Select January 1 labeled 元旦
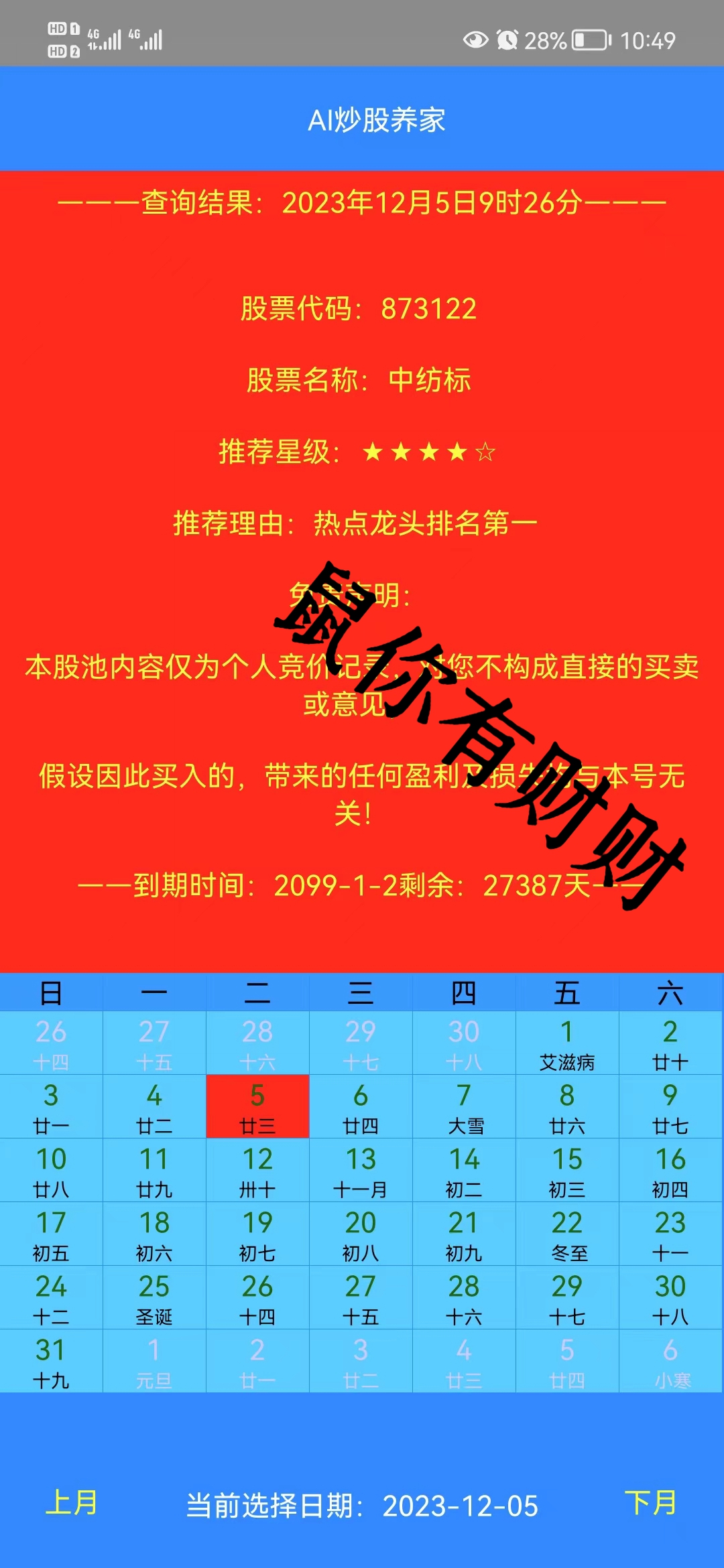Image resolution: width=724 pixels, height=1568 pixels. pos(154,1361)
